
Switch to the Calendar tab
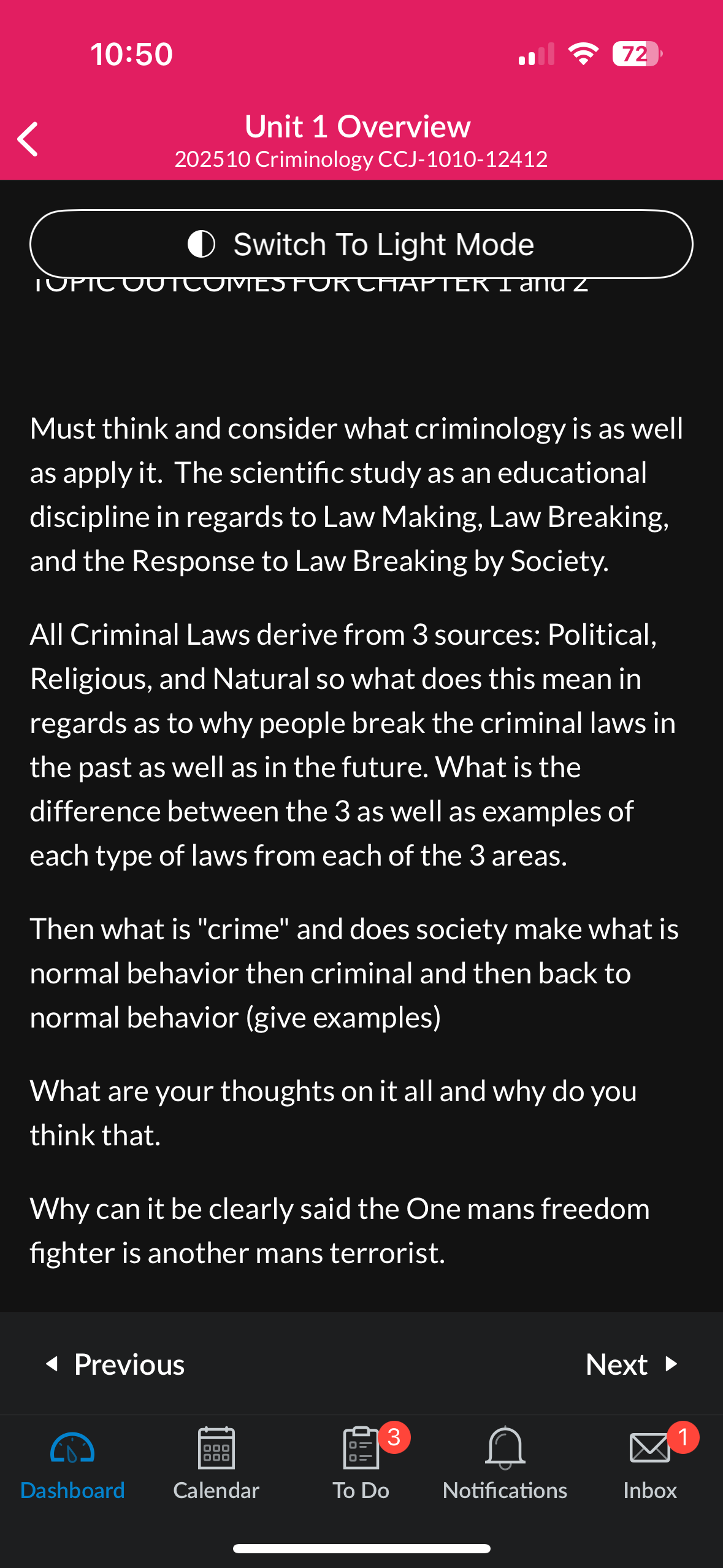coord(216,1463)
